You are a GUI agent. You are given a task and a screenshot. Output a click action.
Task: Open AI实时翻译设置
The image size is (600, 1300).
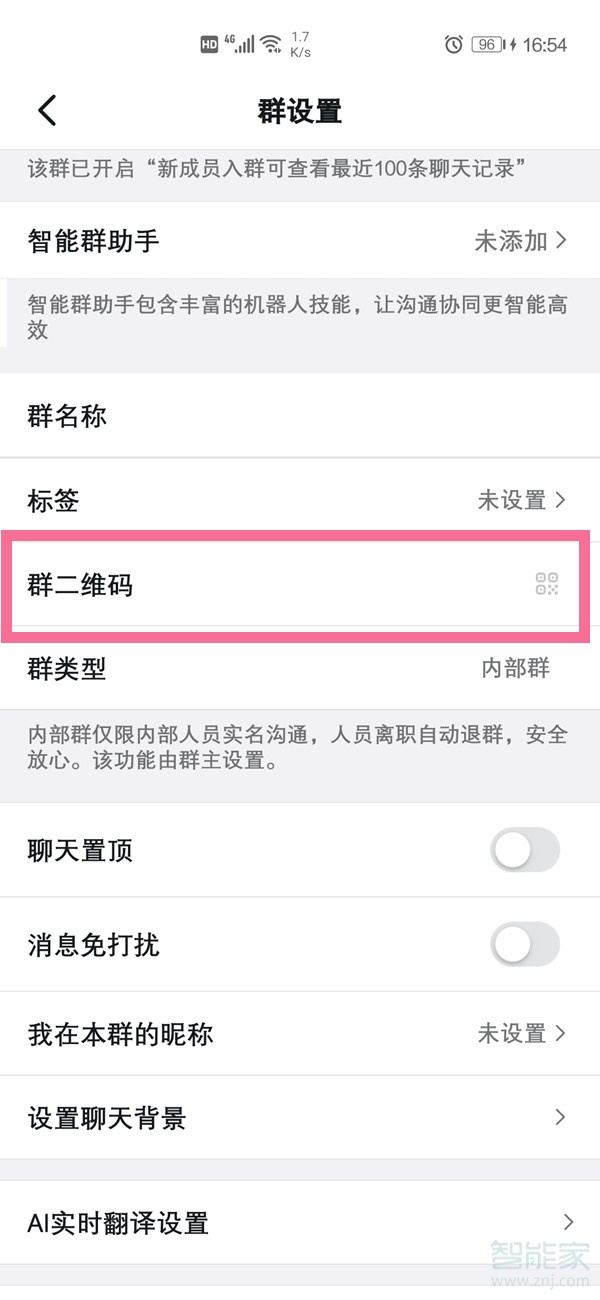(300, 1222)
